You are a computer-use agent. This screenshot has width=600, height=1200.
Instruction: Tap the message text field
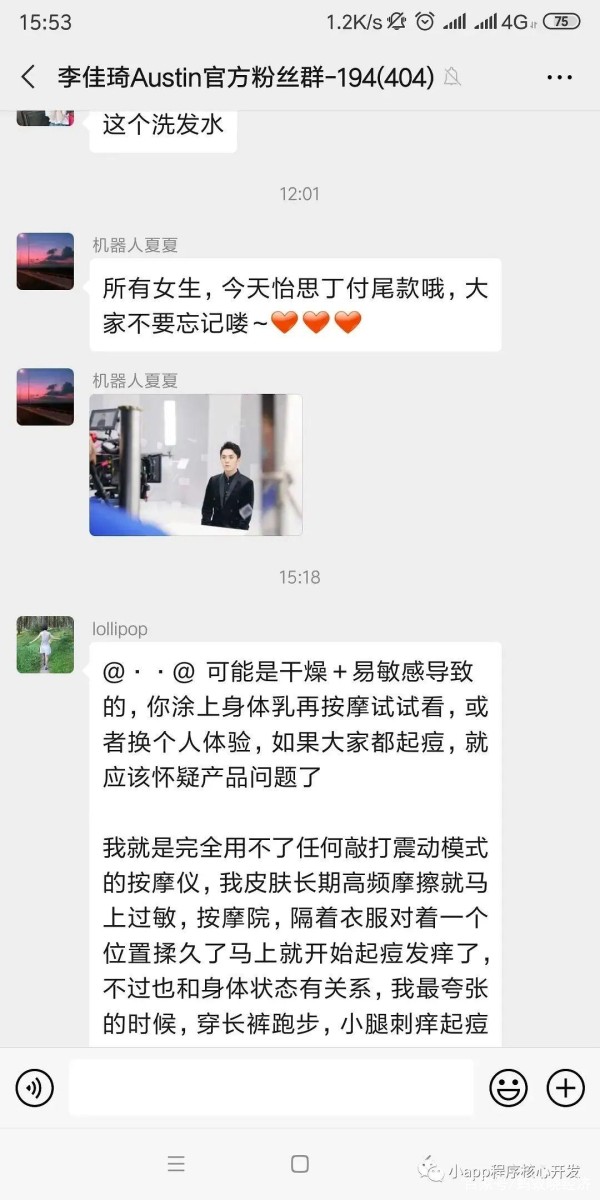tap(270, 1087)
